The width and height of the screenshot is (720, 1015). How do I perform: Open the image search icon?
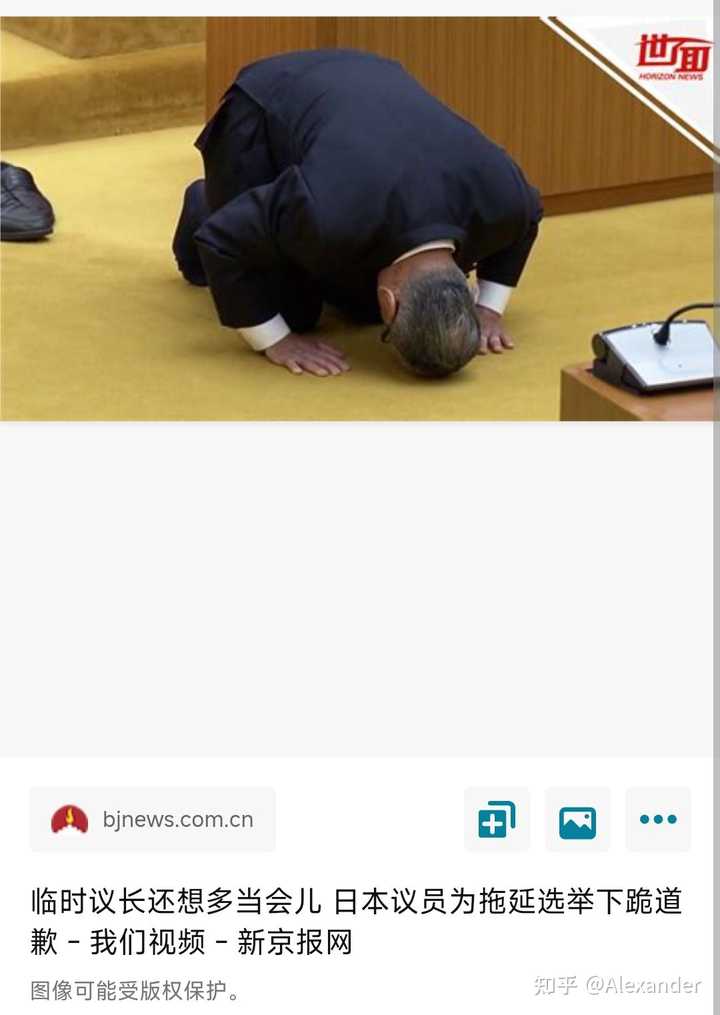[x=577, y=820]
